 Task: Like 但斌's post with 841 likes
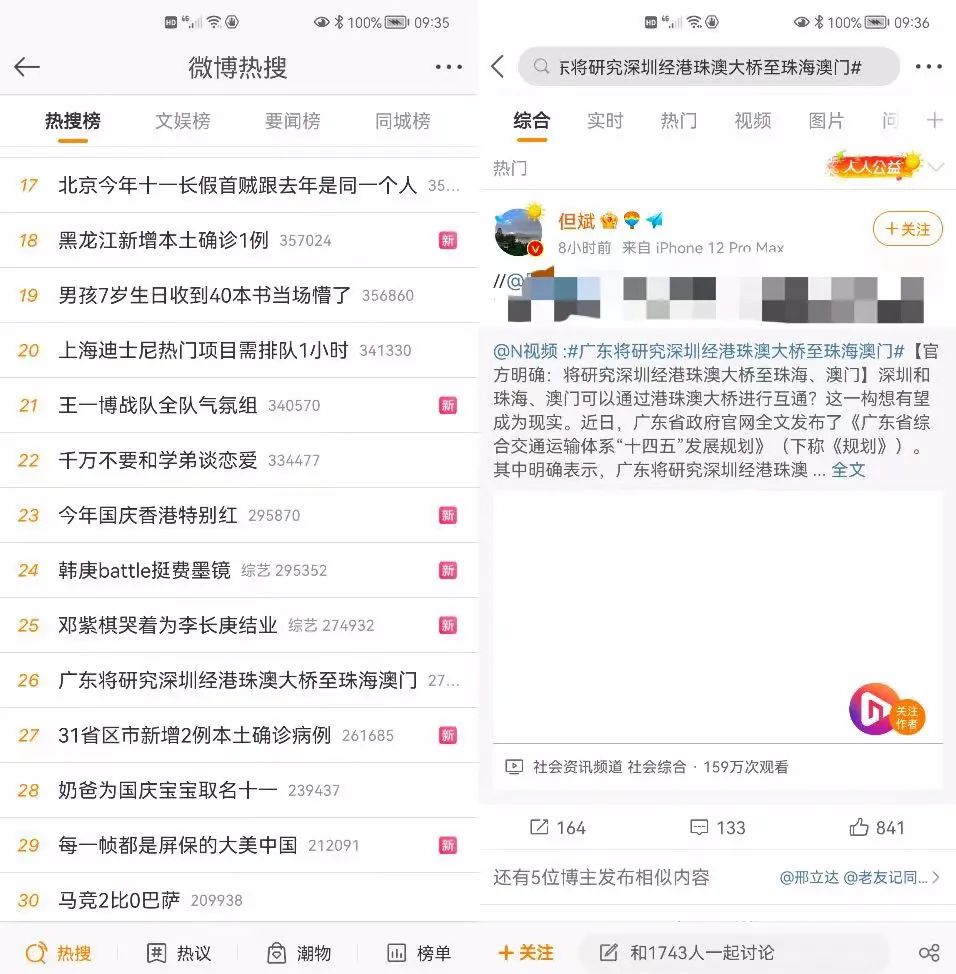[x=877, y=827]
